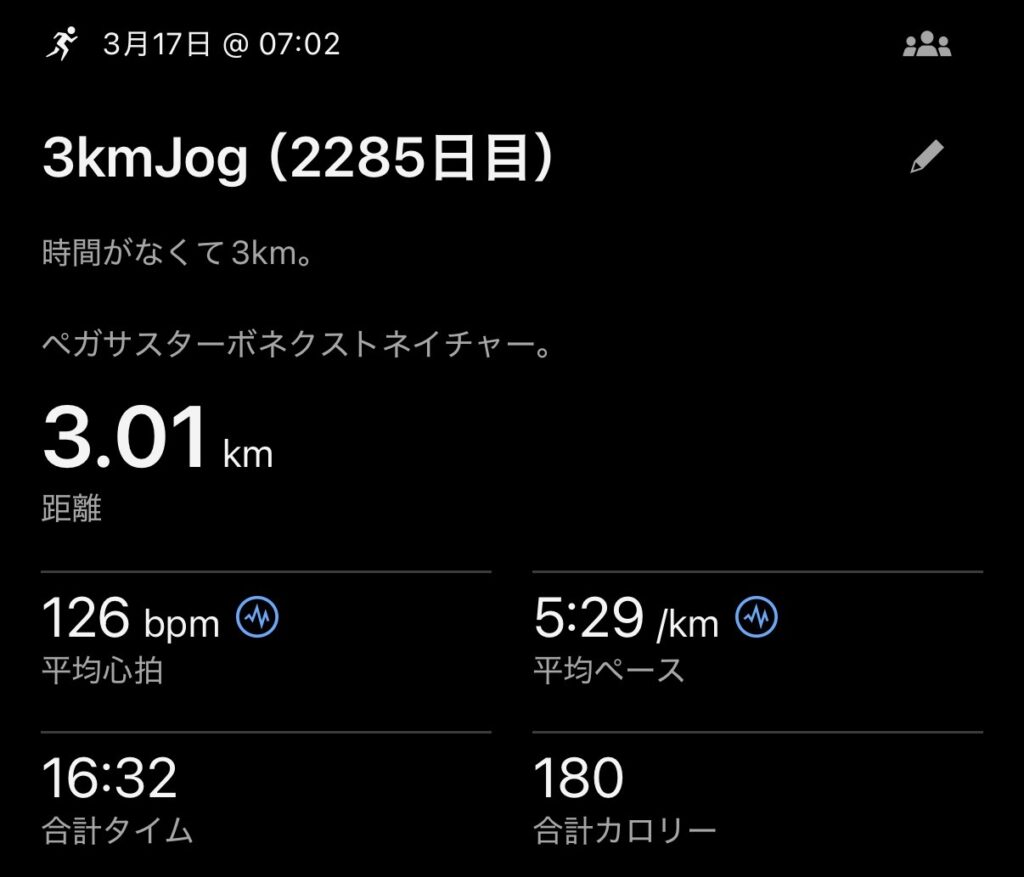Edit the 3kmJog activity title
Screen dimensions: 1024x877
(x=926, y=158)
